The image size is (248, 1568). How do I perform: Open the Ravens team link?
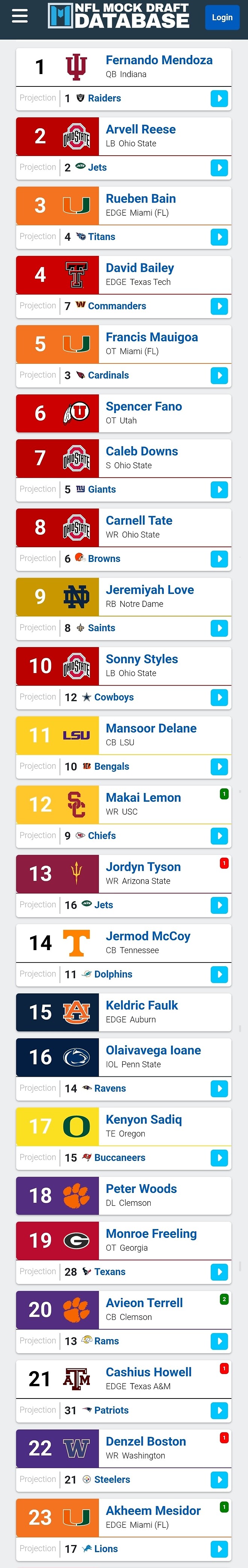point(110,1088)
